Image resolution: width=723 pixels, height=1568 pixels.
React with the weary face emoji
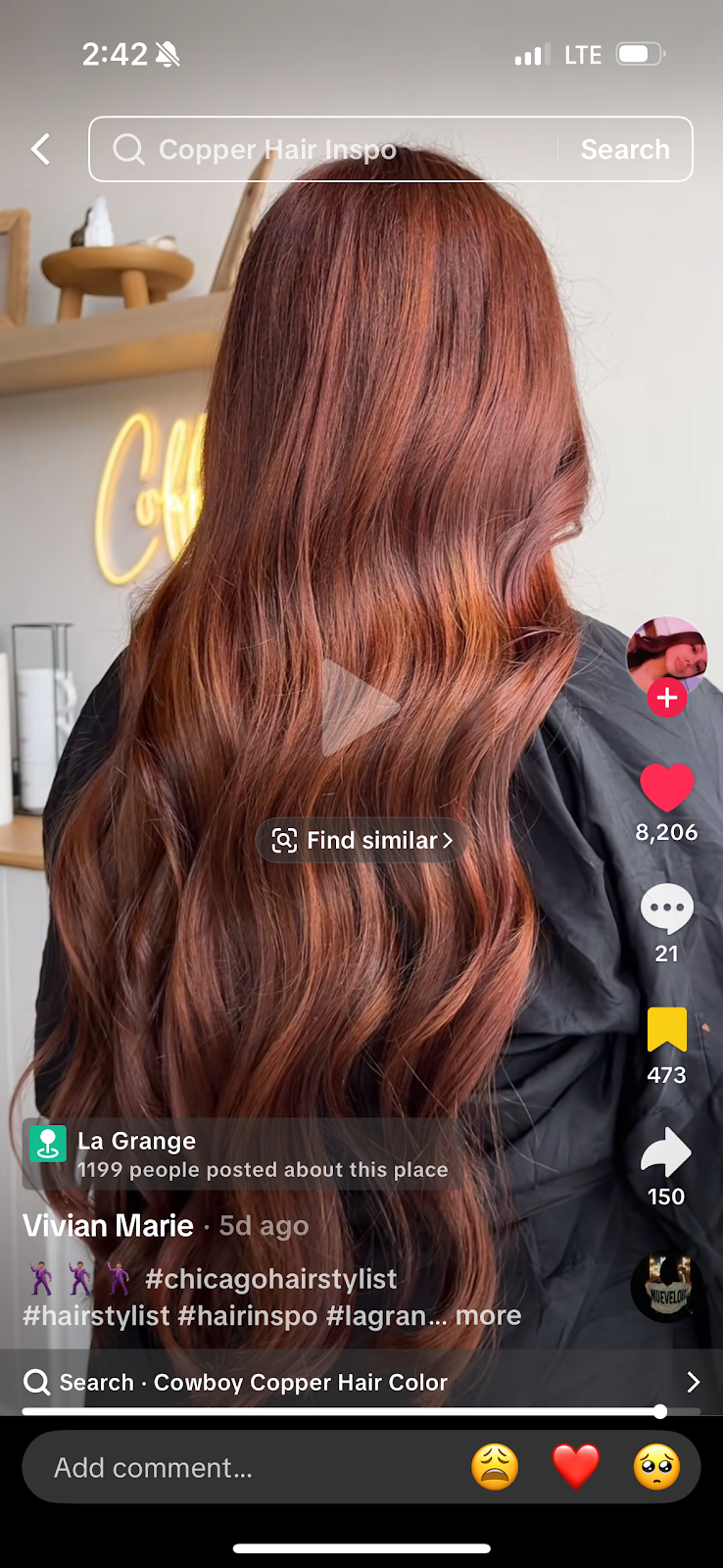pyautogui.click(x=495, y=1467)
